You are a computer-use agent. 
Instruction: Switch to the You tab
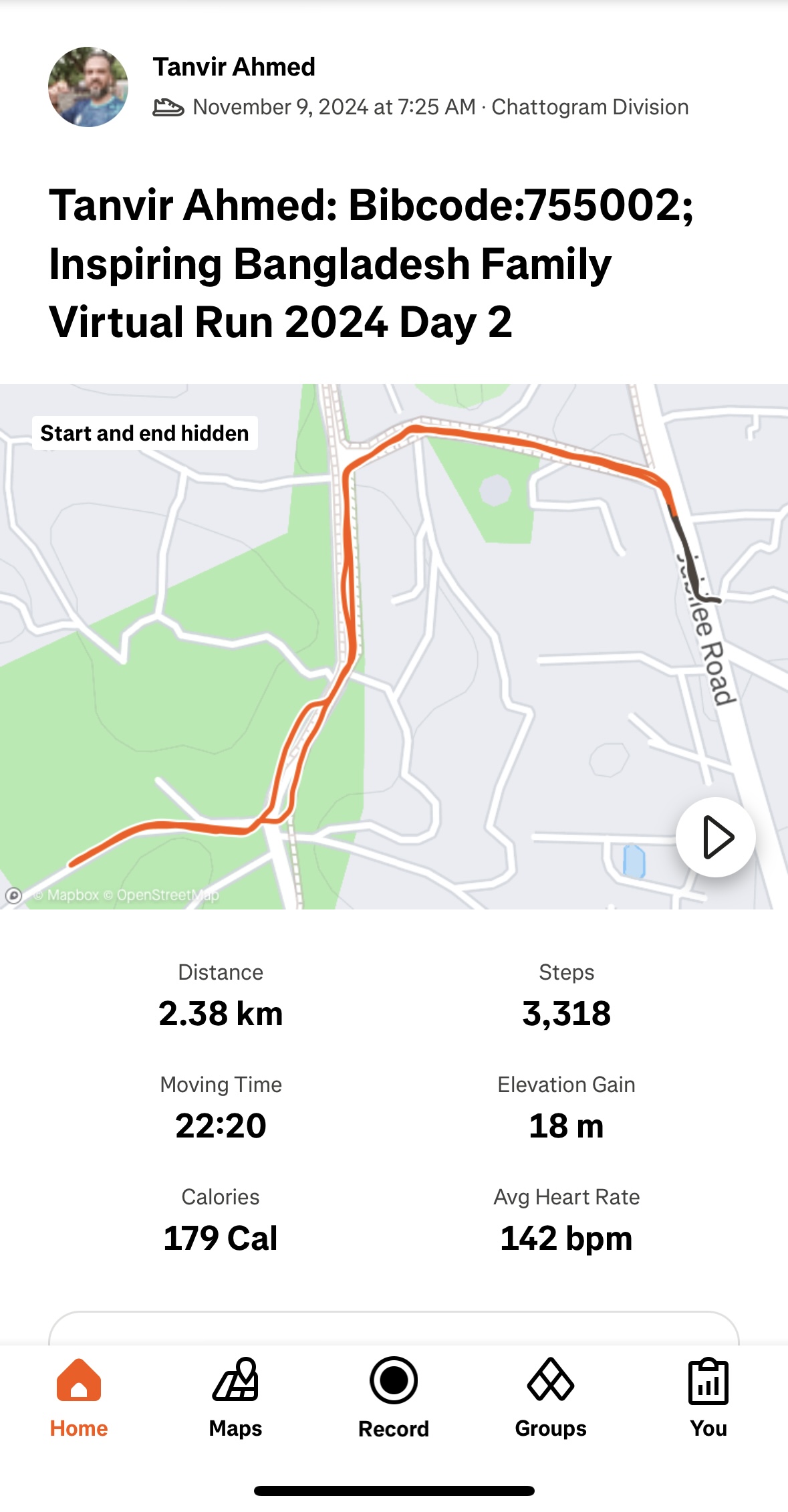point(708,1398)
